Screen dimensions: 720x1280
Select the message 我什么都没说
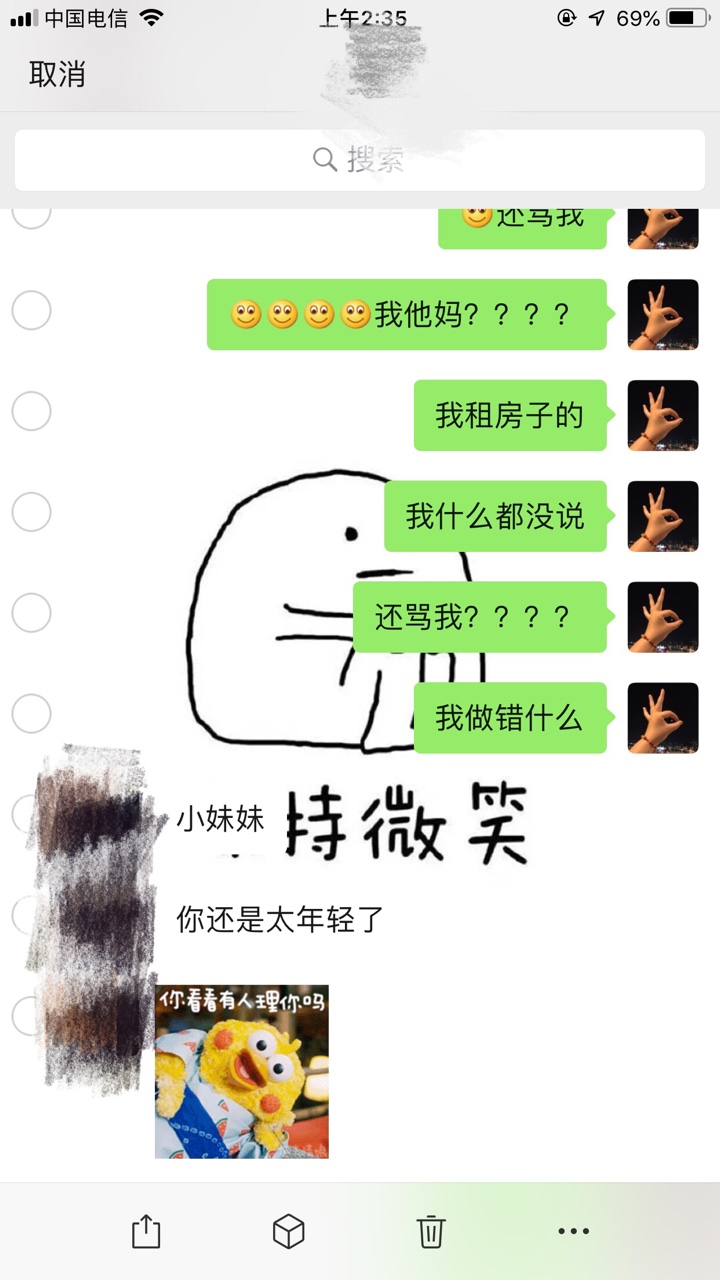(31, 513)
